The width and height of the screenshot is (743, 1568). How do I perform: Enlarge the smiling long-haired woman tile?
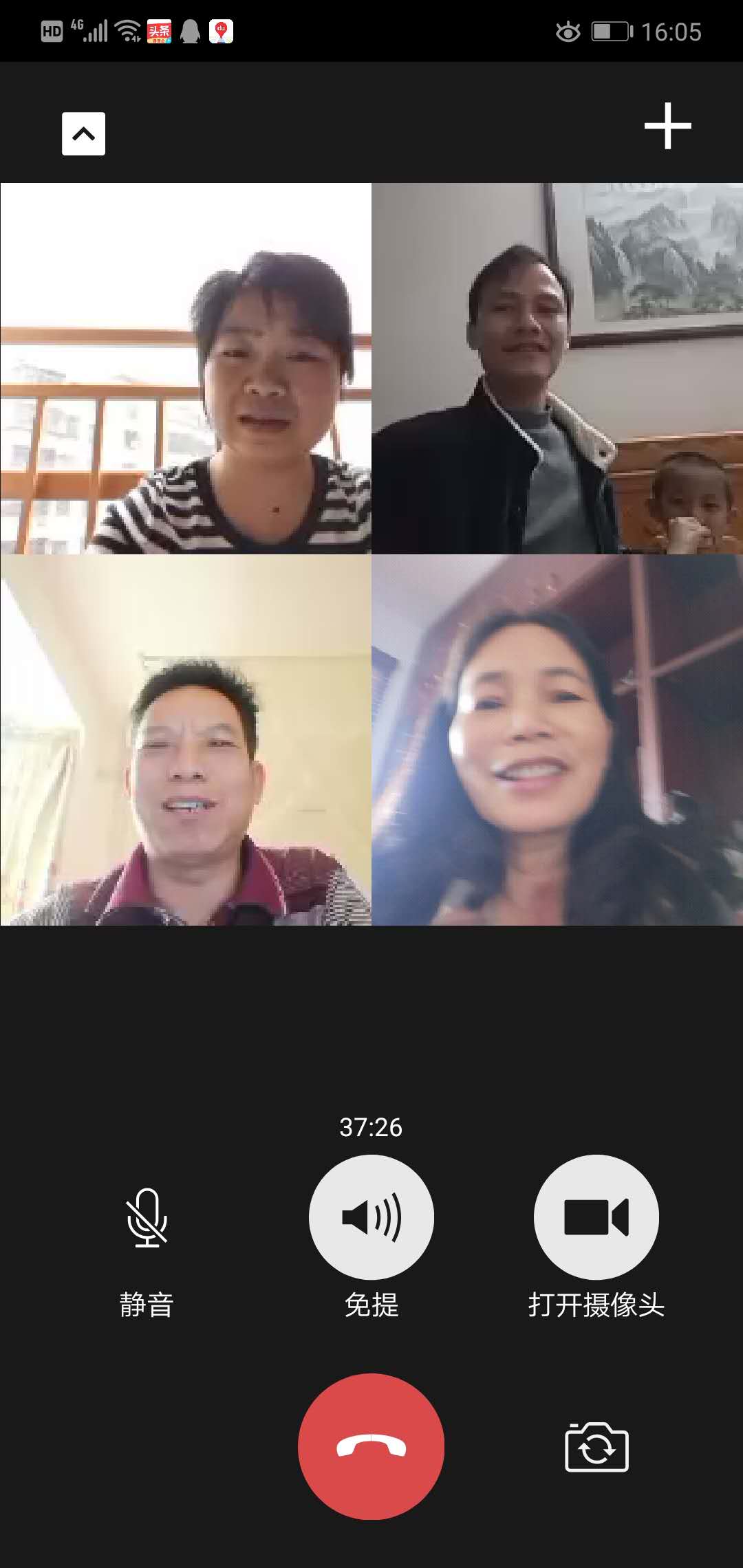(x=557, y=740)
